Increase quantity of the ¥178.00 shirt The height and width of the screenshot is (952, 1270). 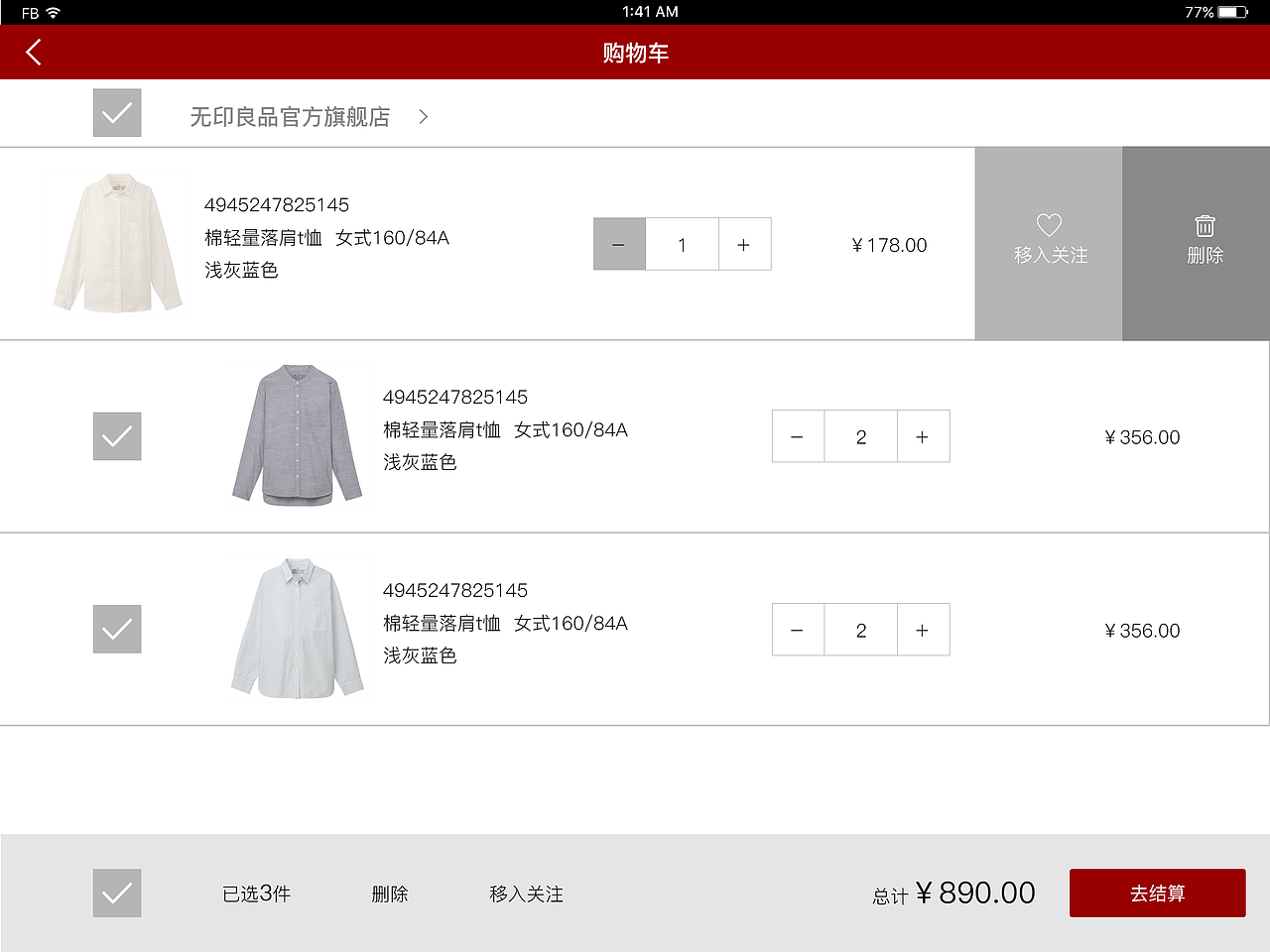744,244
